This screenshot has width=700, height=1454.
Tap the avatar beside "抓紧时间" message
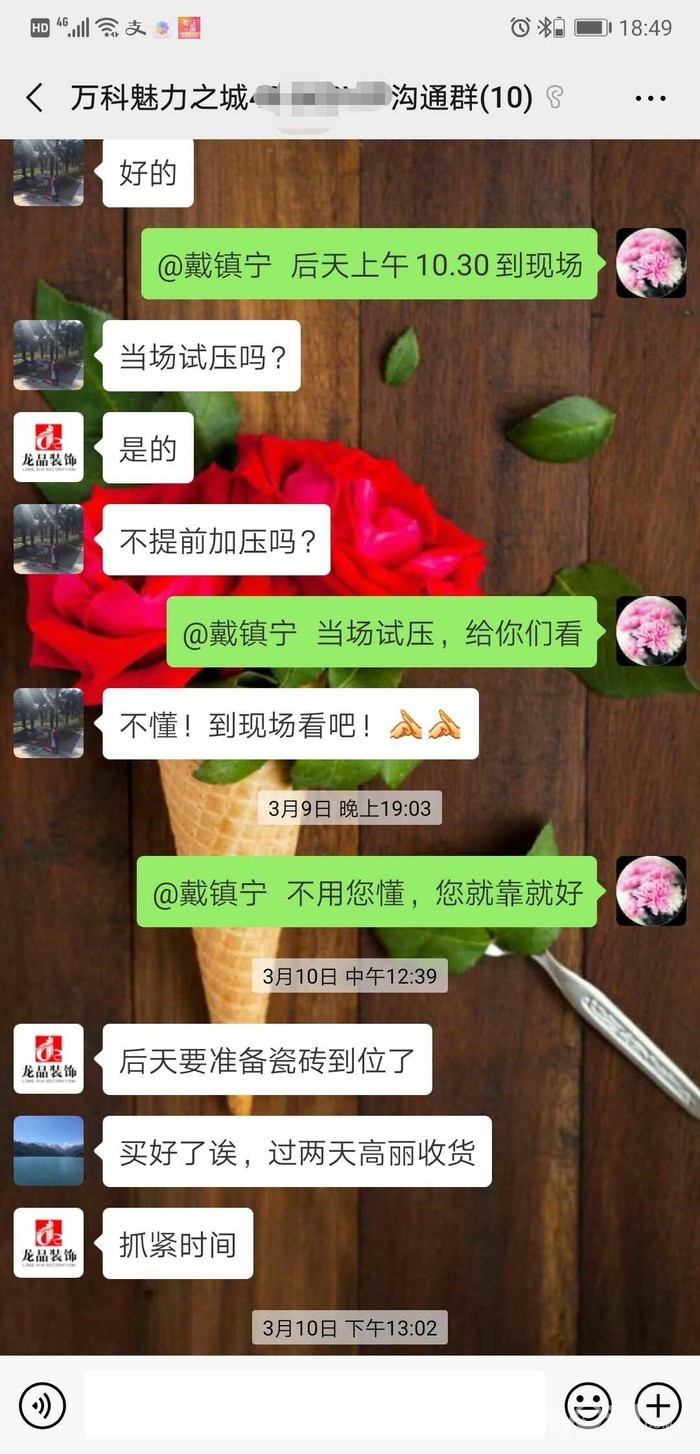pos(48,1243)
